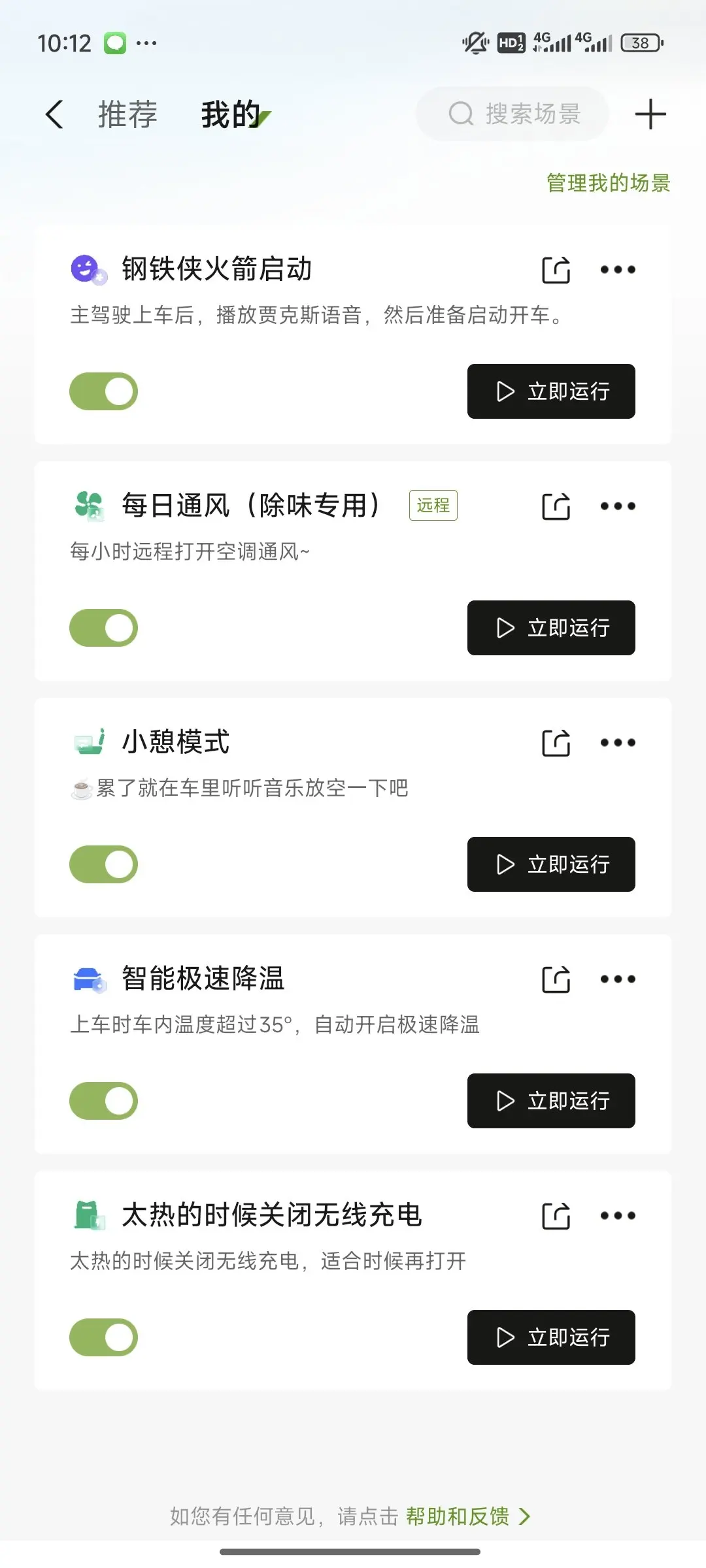
Task: Open more options for 小憩模式
Action: point(618,742)
